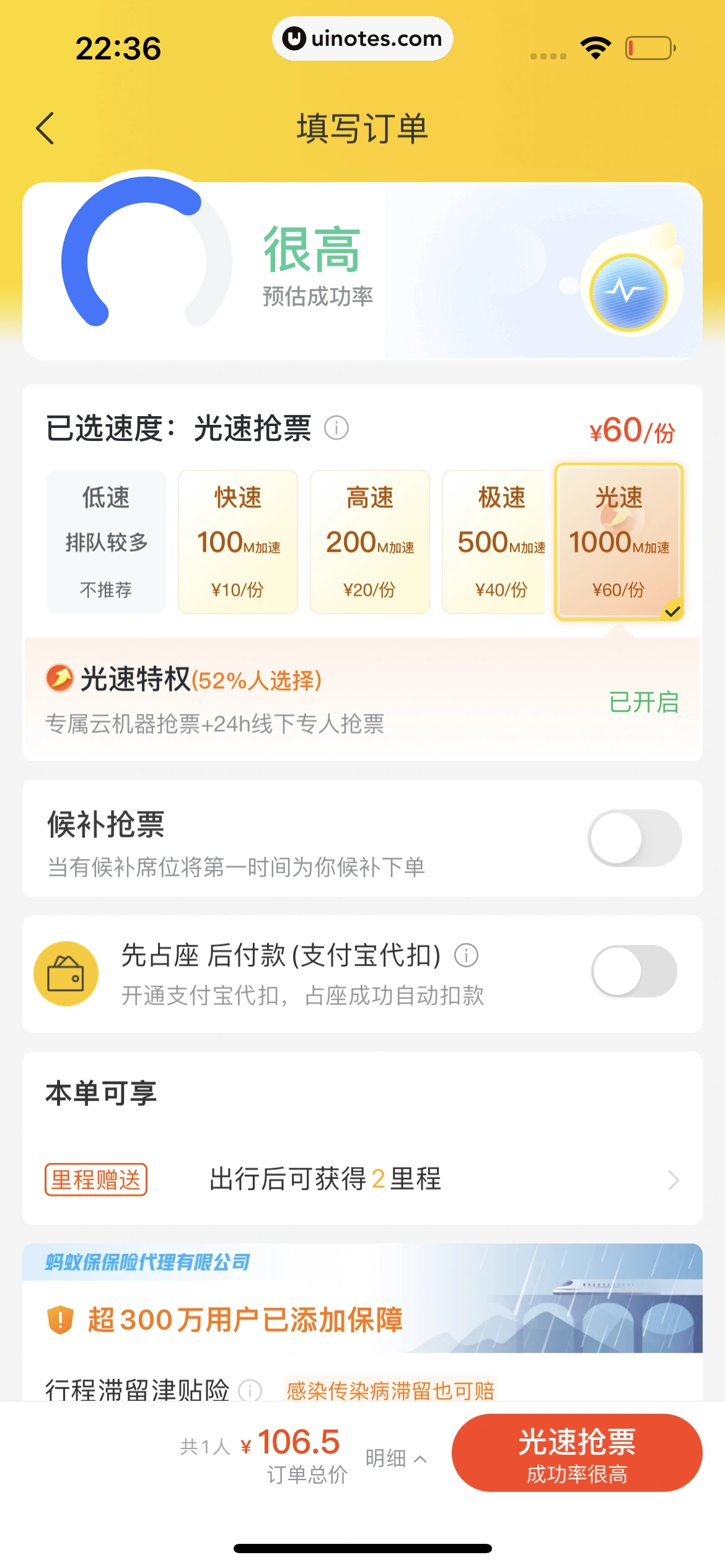This screenshot has height=1568, width=725.
Task: Open the 里程赠送 mileage reward row
Action: (362, 1179)
